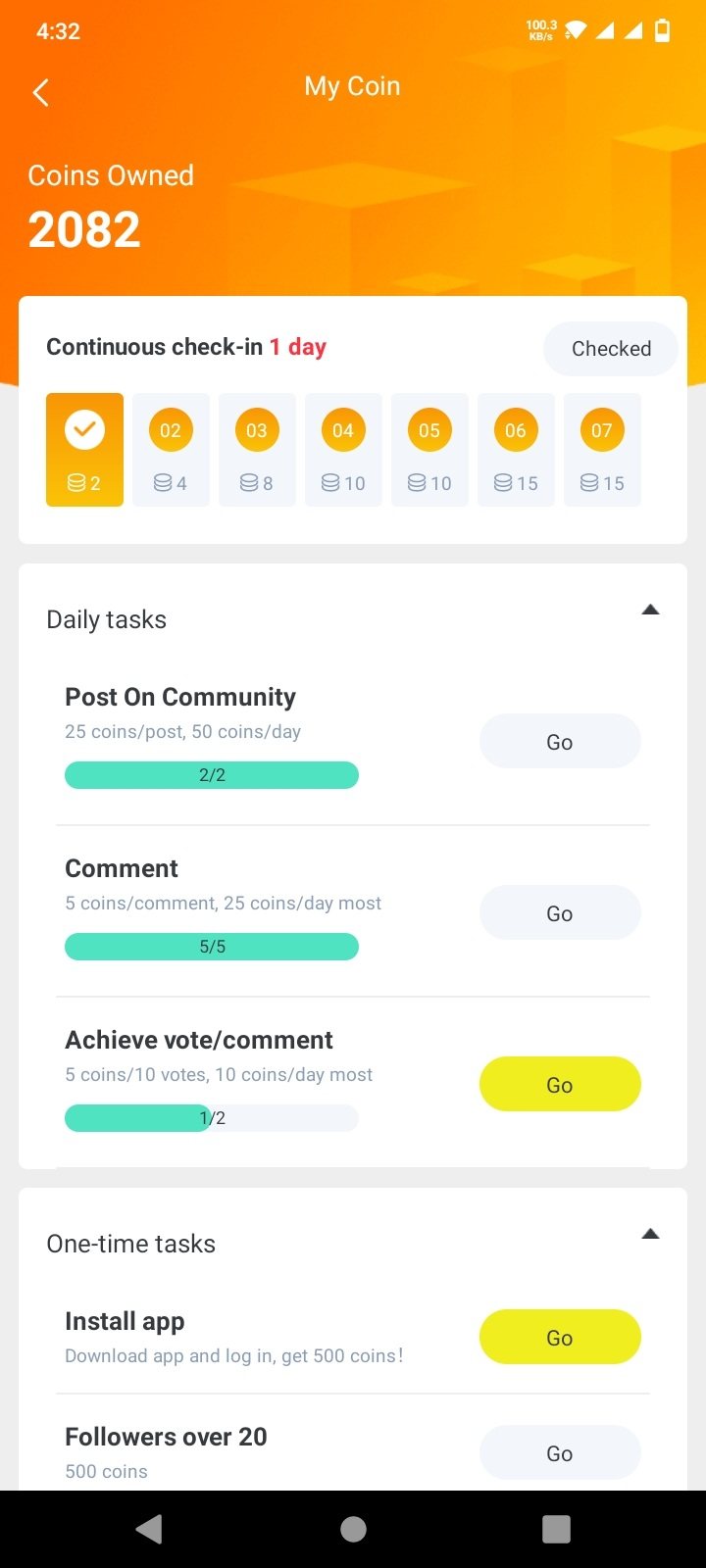The width and height of the screenshot is (706, 1568).
Task: Collapse the Daily tasks section
Action: [649, 611]
